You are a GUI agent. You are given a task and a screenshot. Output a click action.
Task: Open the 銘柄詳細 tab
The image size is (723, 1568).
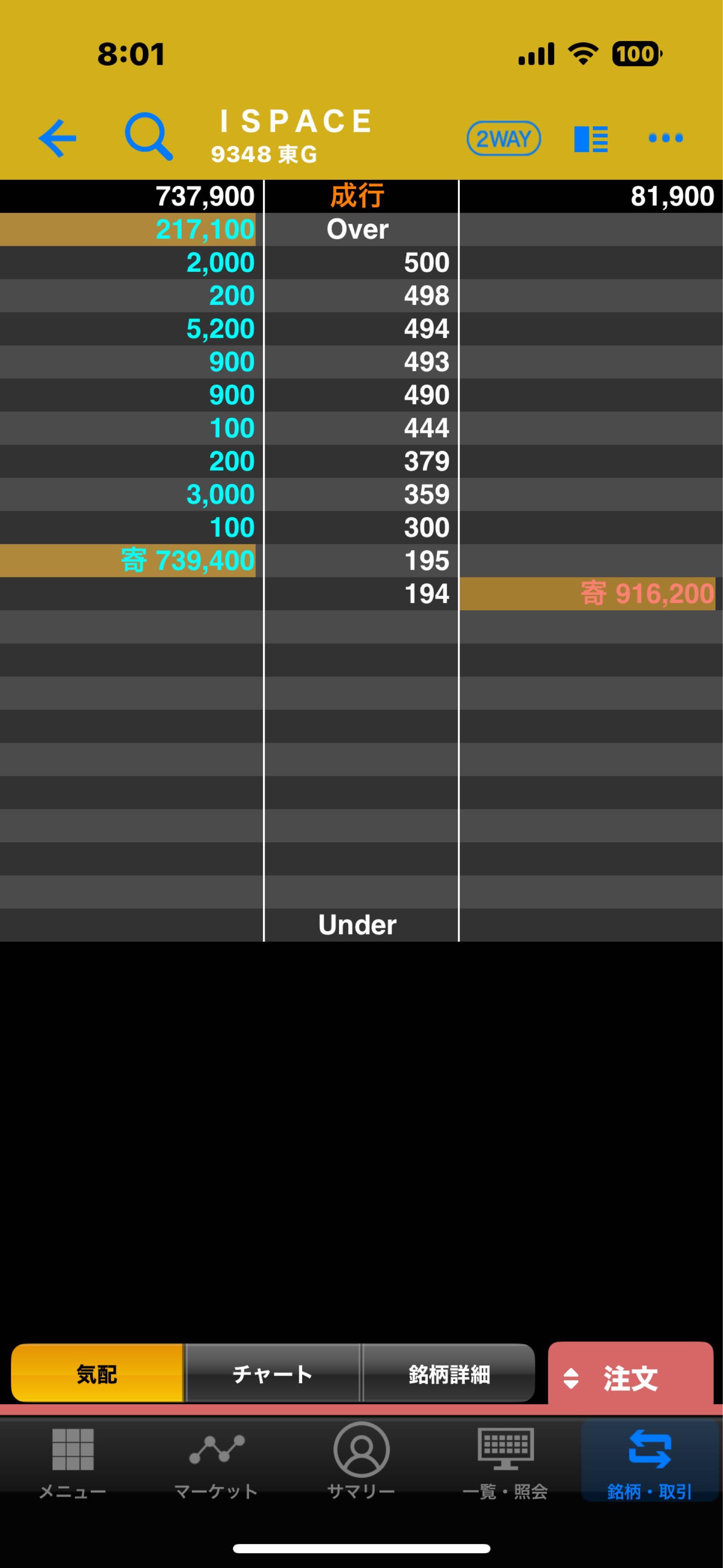tap(449, 1374)
